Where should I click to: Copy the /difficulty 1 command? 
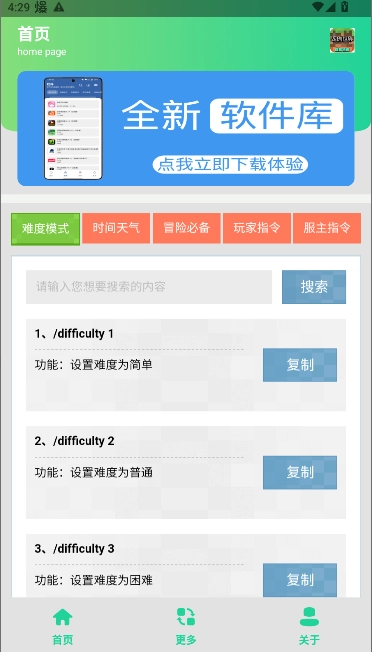(x=300, y=365)
